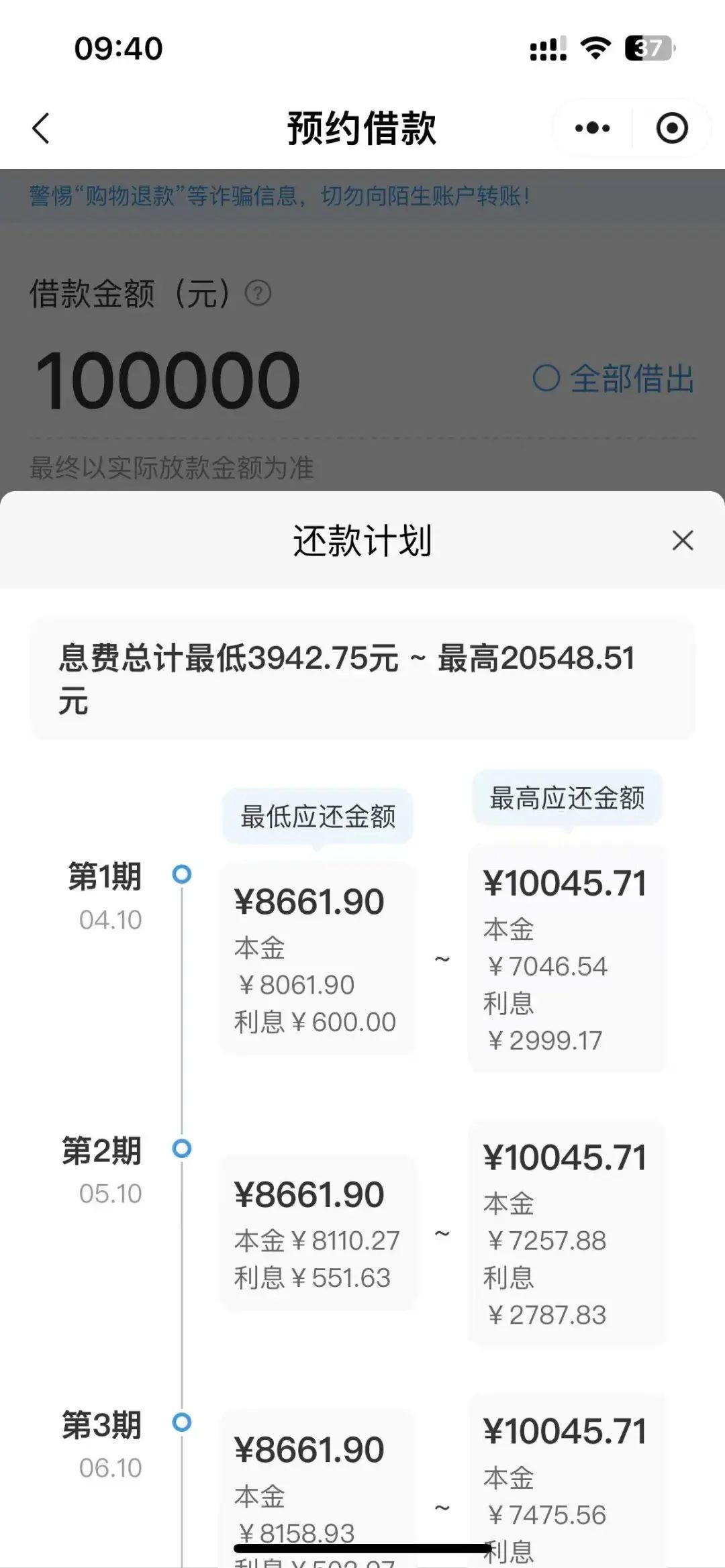Close the 还款计划 repayment plan sheet

682,540
